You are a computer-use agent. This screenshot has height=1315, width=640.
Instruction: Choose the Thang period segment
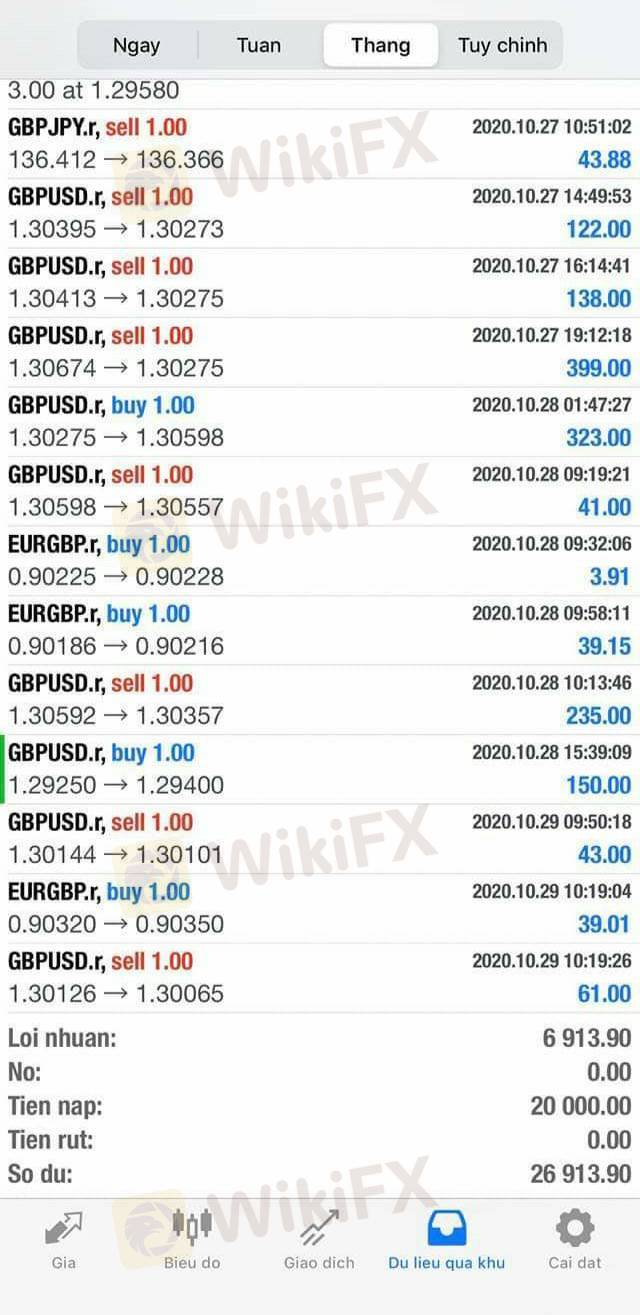(380, 46)
